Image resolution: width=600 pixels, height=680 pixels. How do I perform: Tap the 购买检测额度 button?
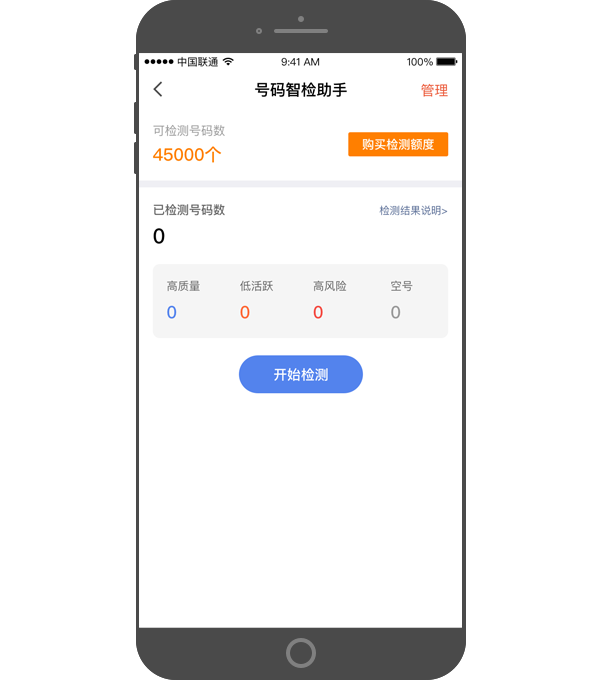[397, 144]
